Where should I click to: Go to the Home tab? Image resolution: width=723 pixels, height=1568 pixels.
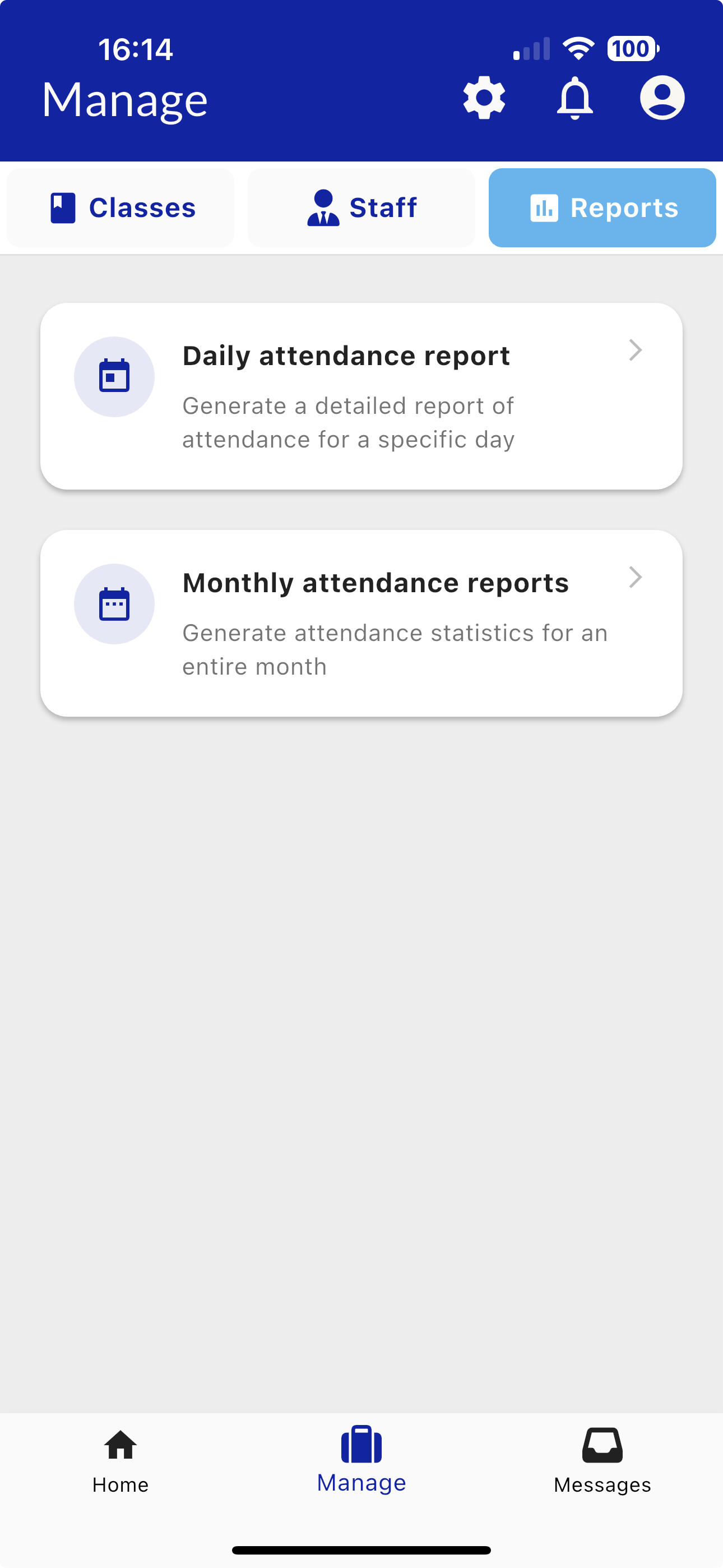[121, 1461]
